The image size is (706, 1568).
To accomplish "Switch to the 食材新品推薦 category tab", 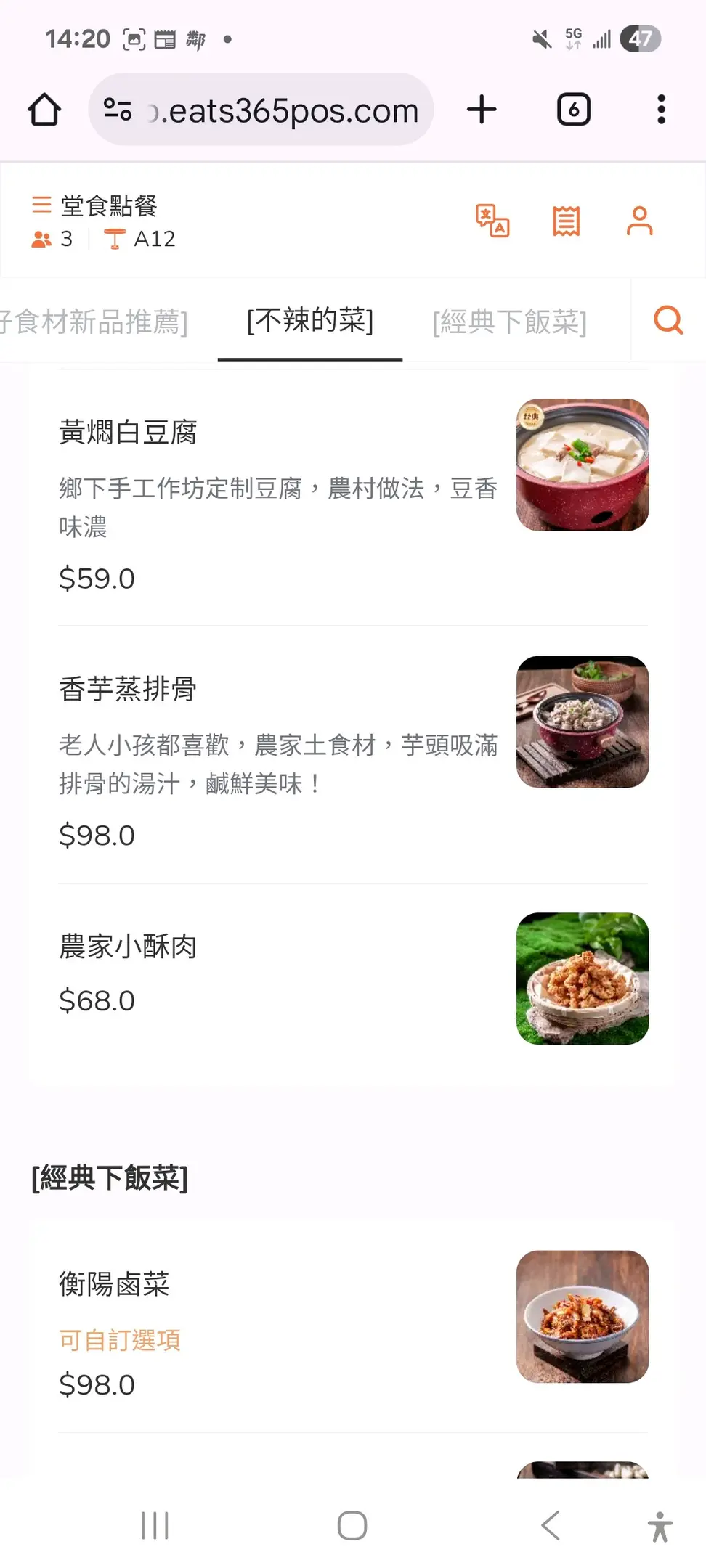I will 94,321.
